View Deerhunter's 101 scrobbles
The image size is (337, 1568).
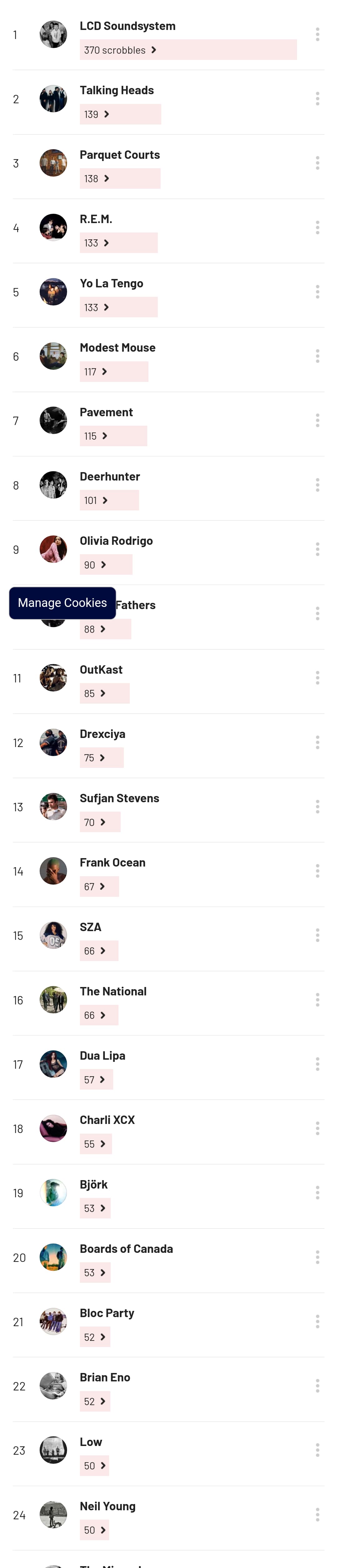tap(95, 500)
